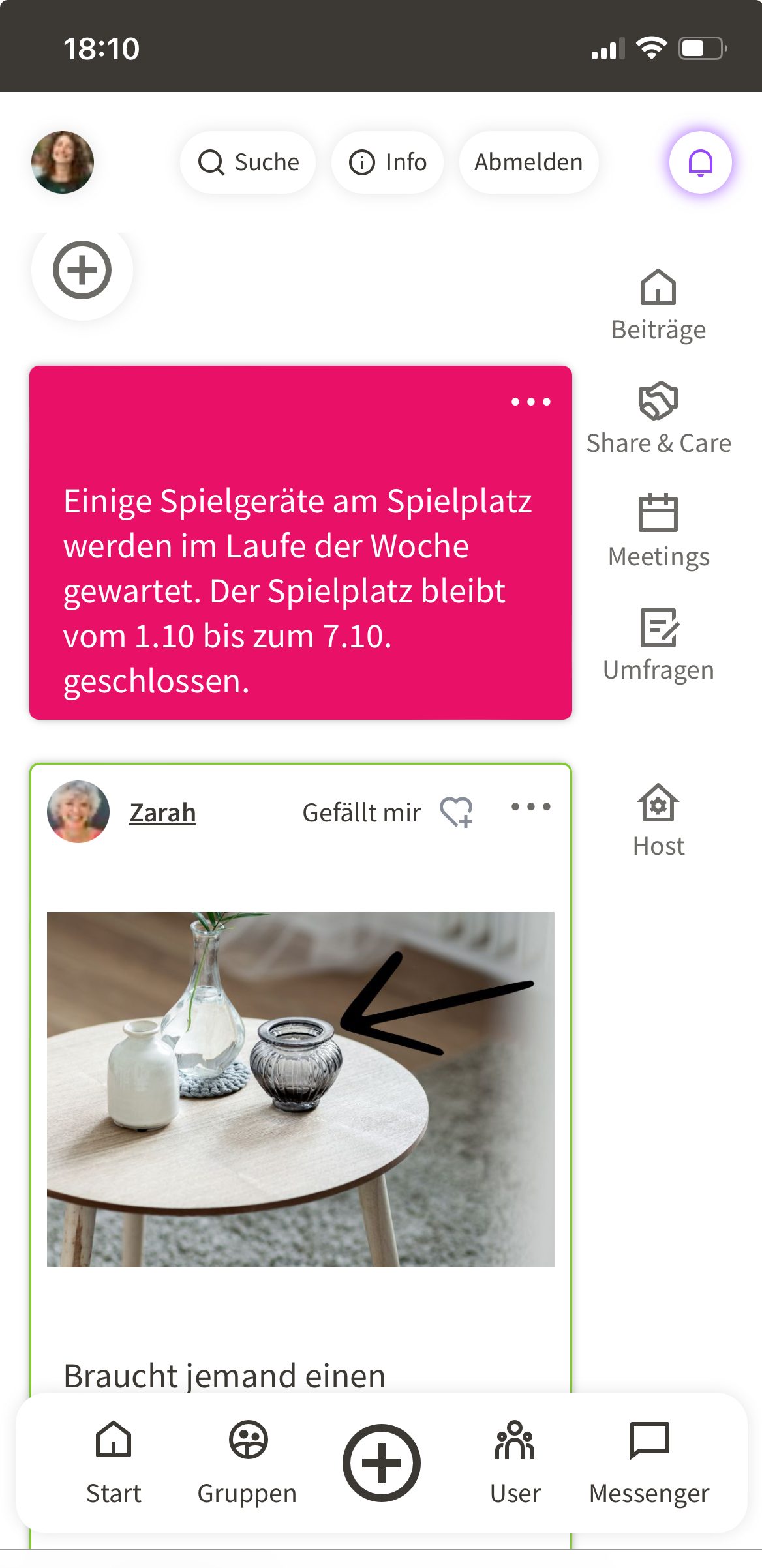Switch to the Start tab
The height and width of the screenshot is (1568, 762).
click(114, 1463)
